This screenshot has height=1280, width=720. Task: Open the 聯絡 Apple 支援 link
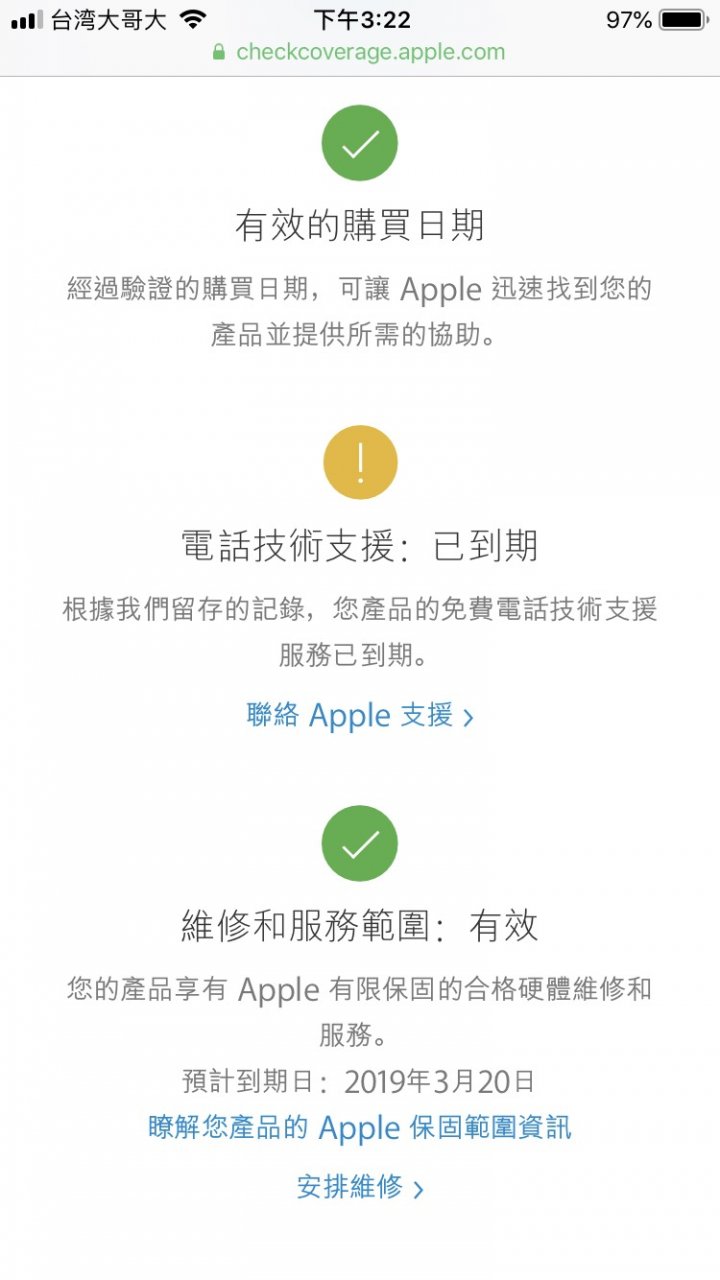pos(360,716)
